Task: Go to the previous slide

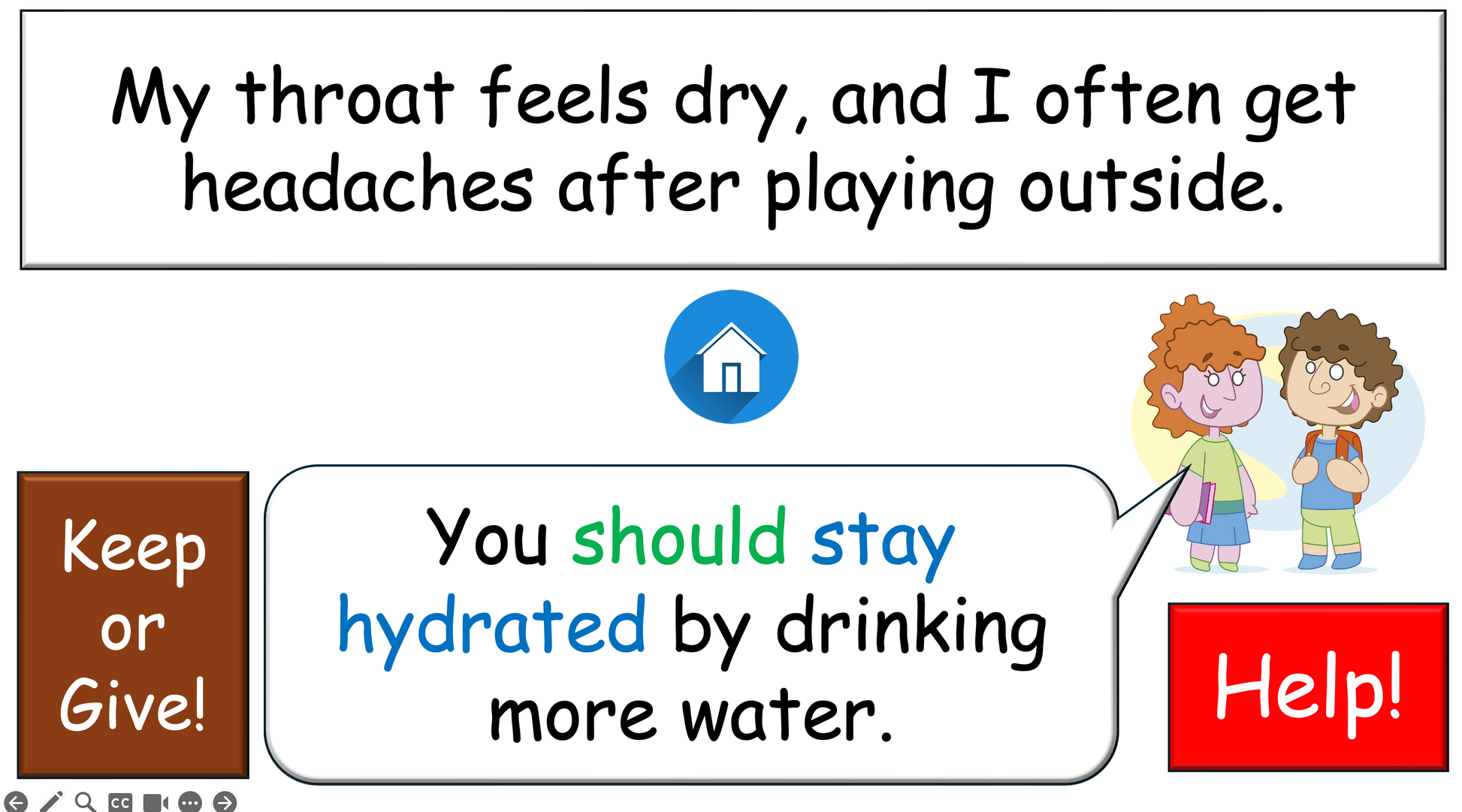Action: (16, 802)
